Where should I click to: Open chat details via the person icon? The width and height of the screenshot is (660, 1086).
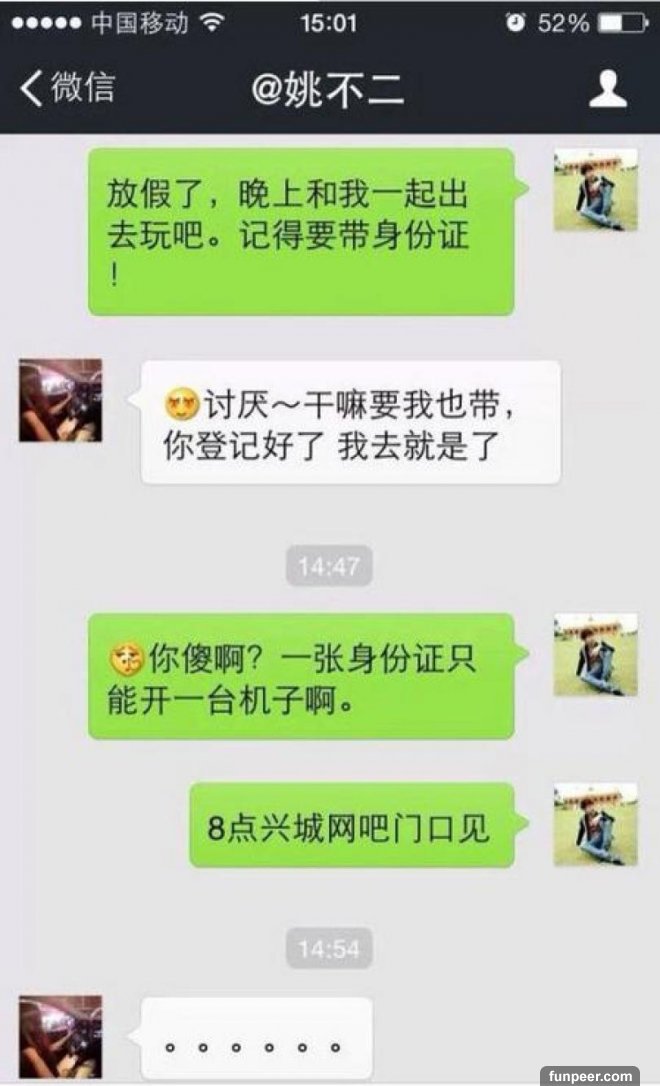[607, 89]
